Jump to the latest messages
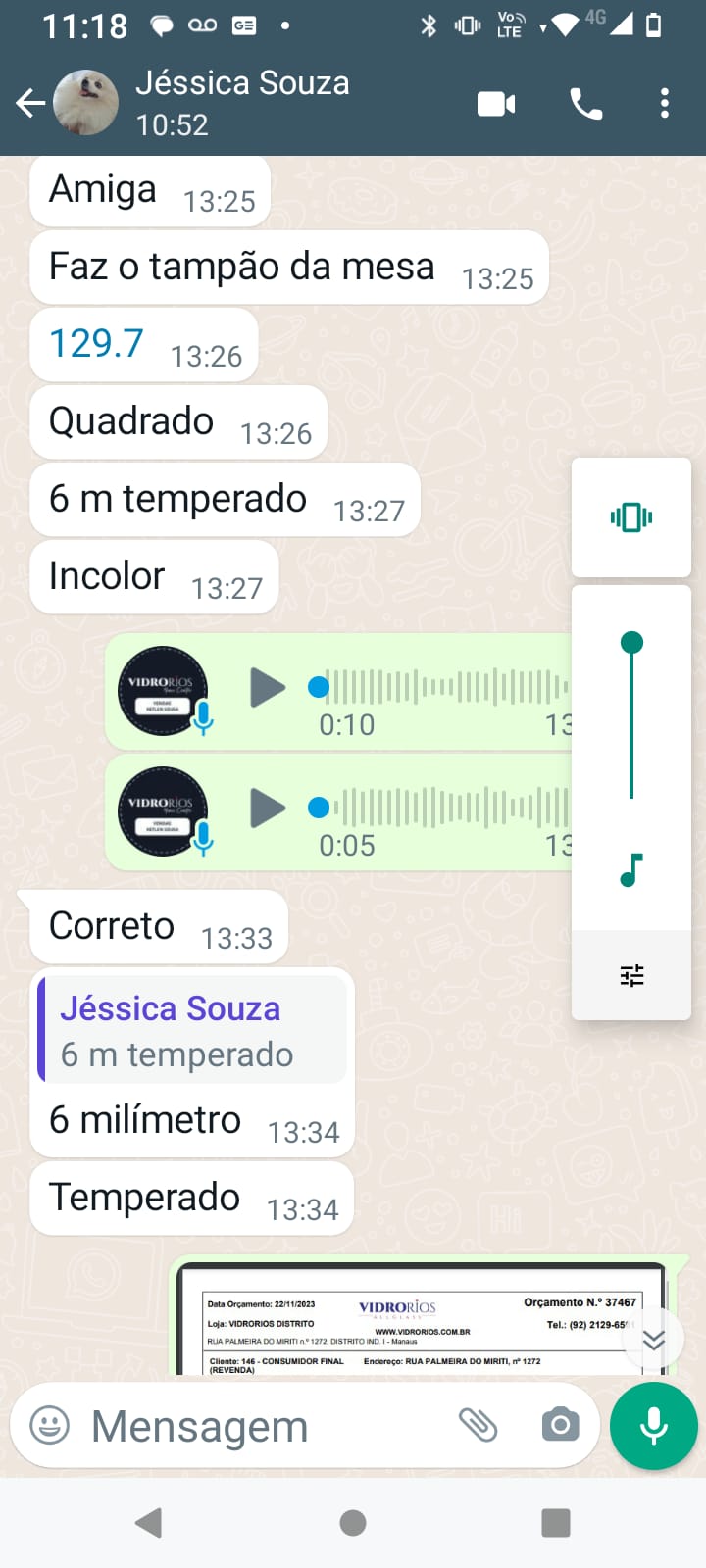 point(654,1339)
